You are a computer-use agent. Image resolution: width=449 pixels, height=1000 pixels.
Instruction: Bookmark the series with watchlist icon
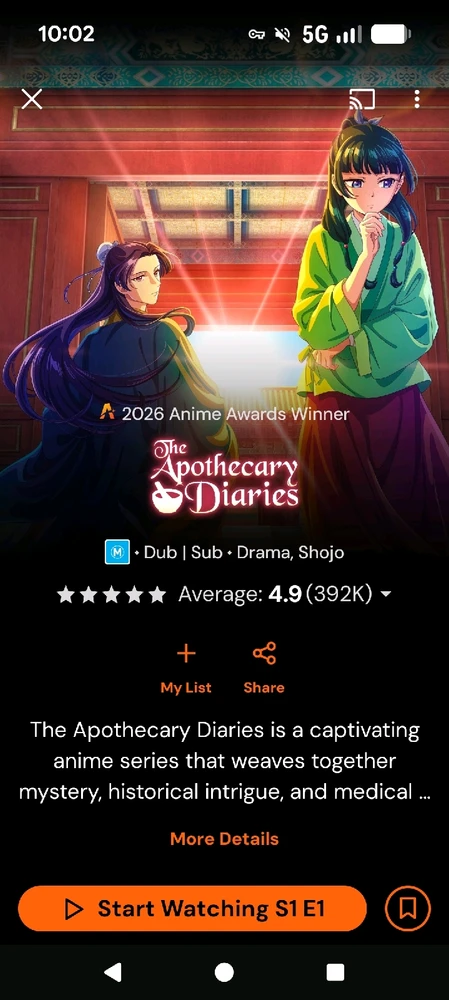tap(408, 908)
